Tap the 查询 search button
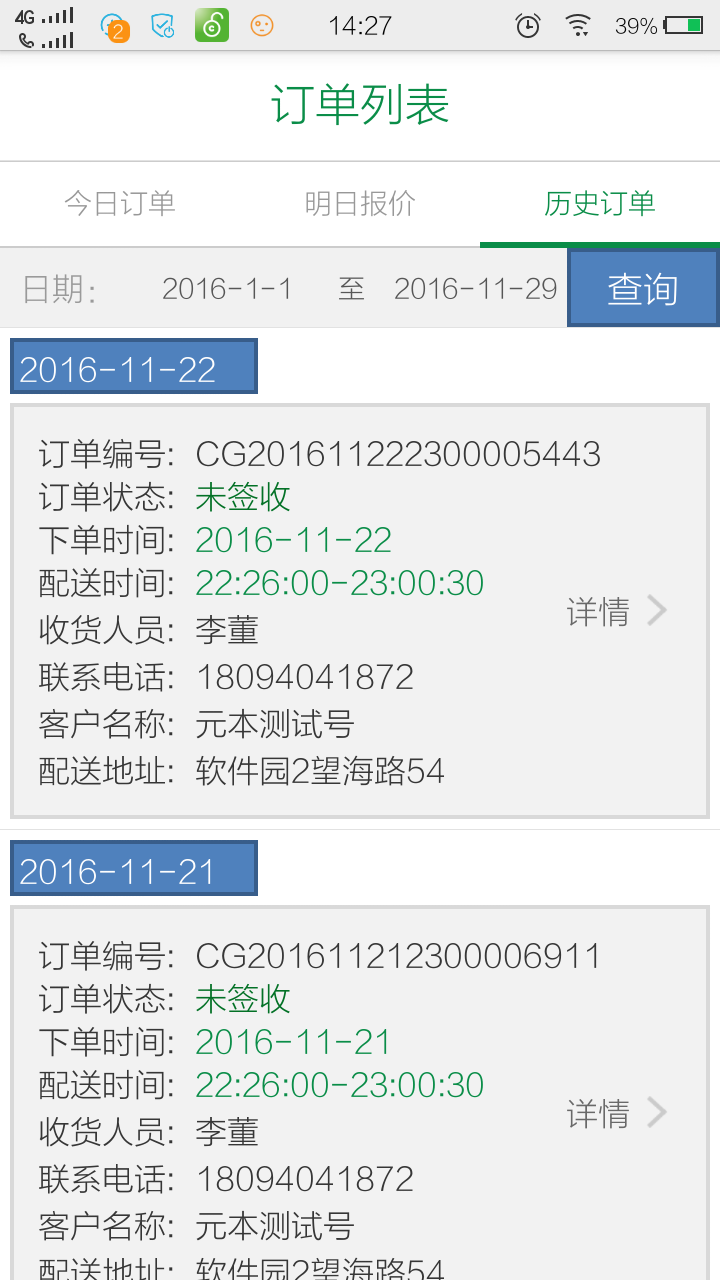720x1280 pixels. coord(643,289)
